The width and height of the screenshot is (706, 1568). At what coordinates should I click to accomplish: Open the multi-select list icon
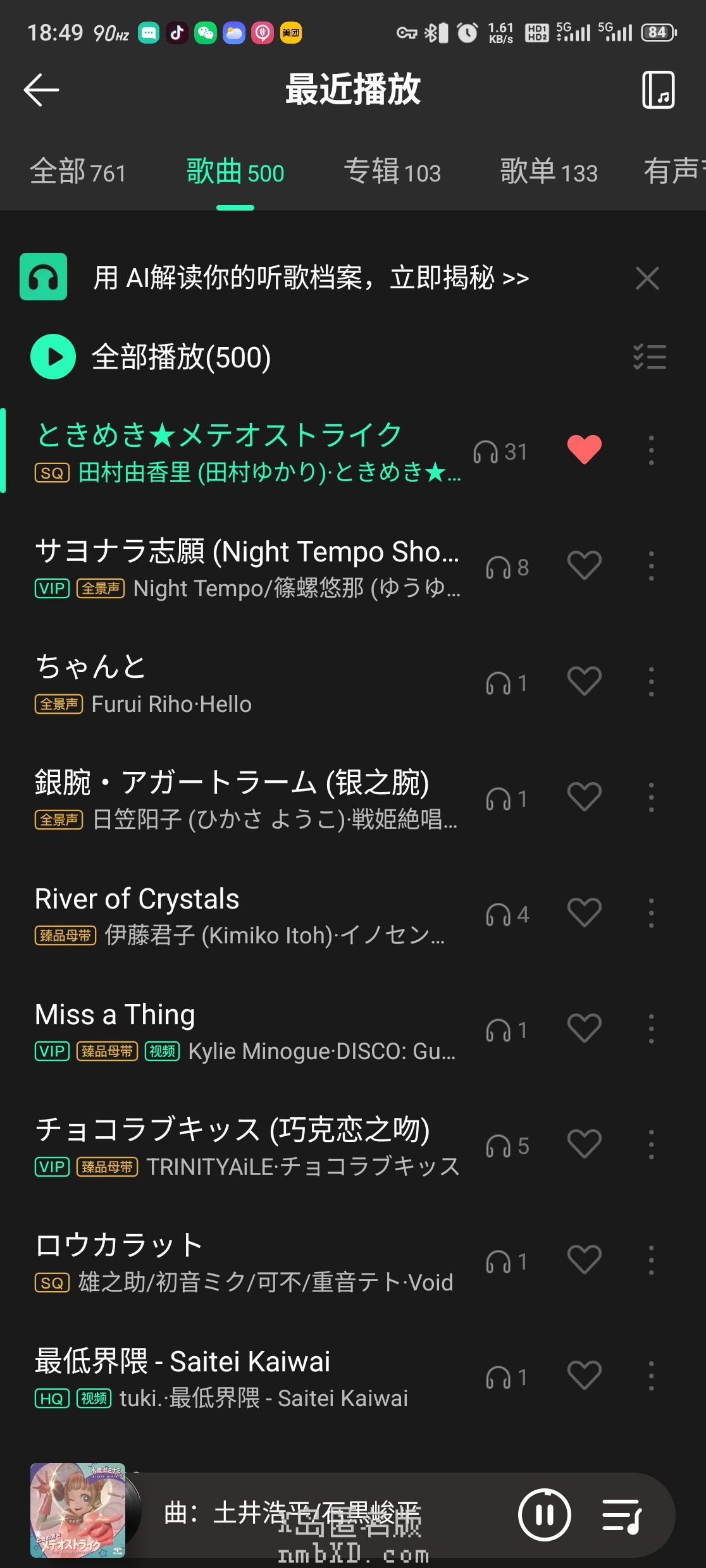650,357
